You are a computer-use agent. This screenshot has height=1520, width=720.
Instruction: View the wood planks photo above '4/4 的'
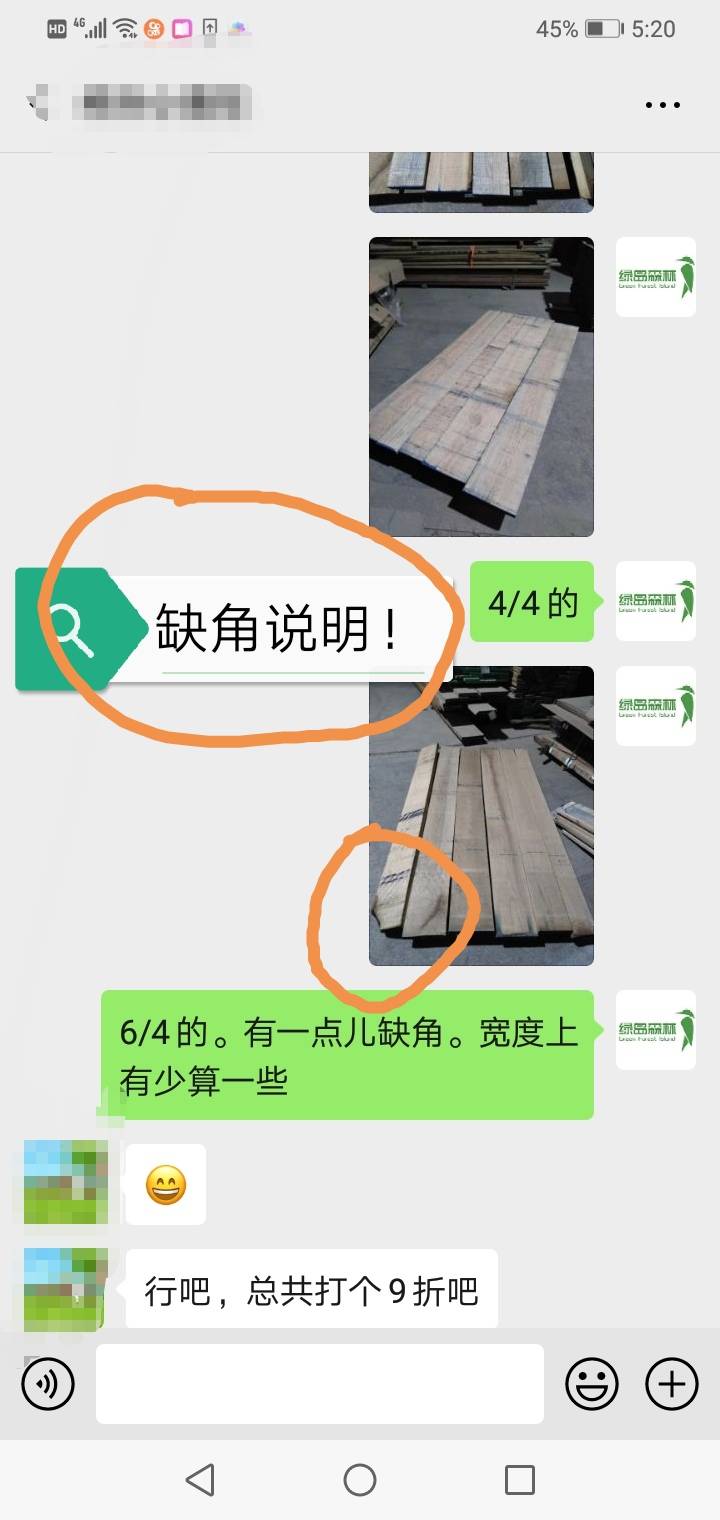[481, 386]
